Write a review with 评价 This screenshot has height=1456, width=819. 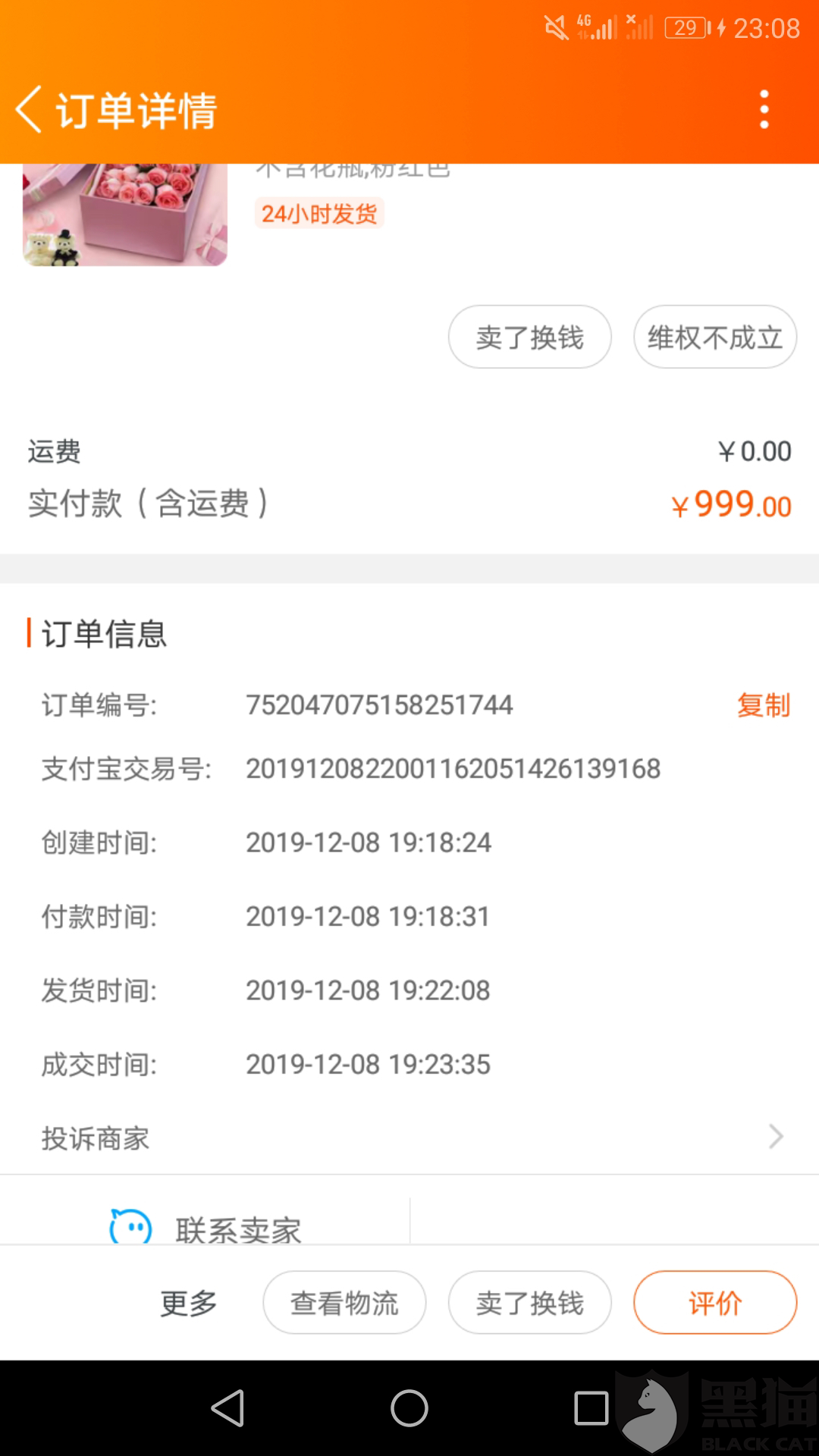point(714,1303)
